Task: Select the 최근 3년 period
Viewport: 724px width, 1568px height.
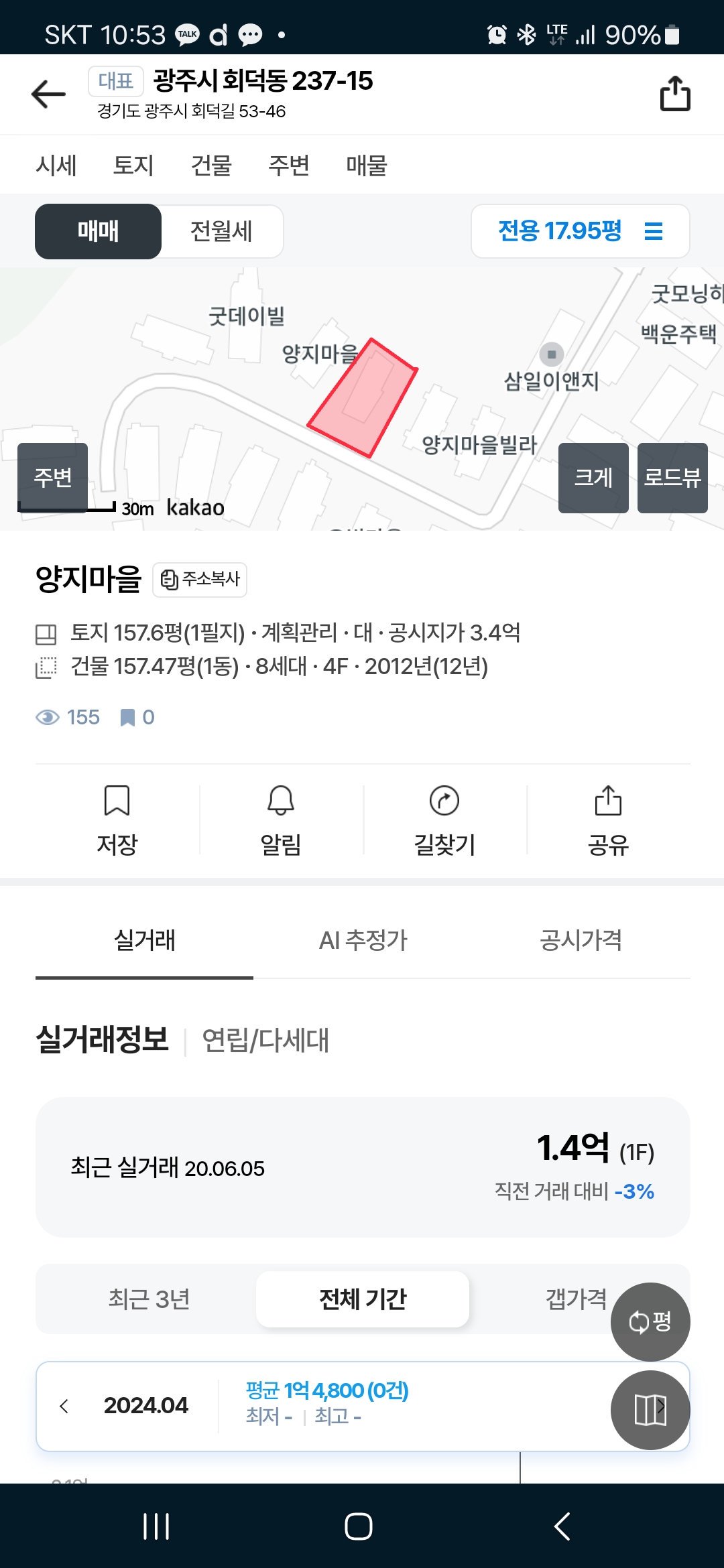Action: click(x=149, y=1299)
